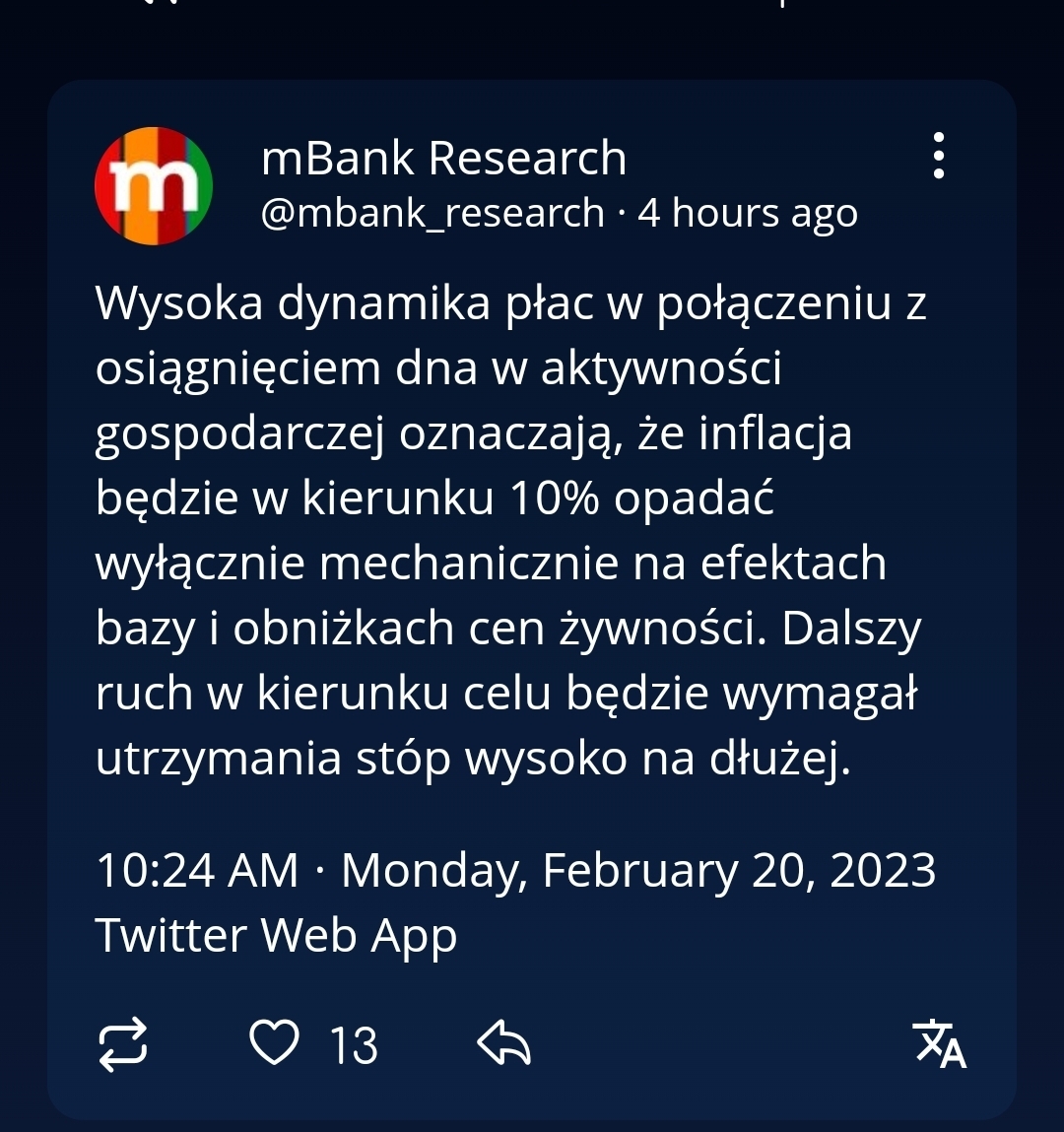Open the tweet's three-dot overflow menu
The height and width of the screenshot is (1132, 1064).
(x=938, y=156)
